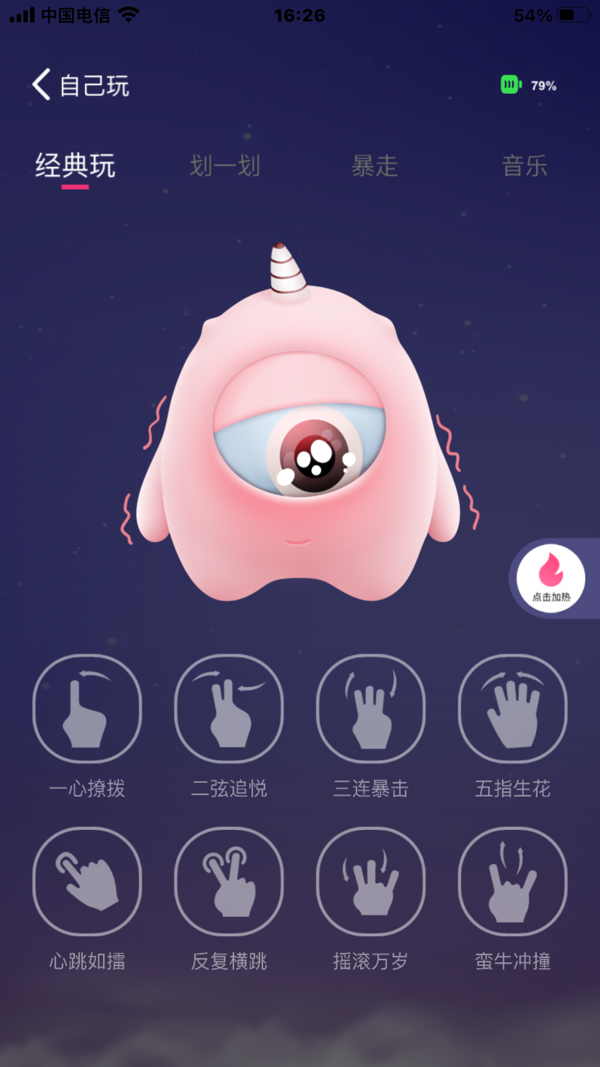Choose the 二弦追悦 mode

tap(229, 709)
